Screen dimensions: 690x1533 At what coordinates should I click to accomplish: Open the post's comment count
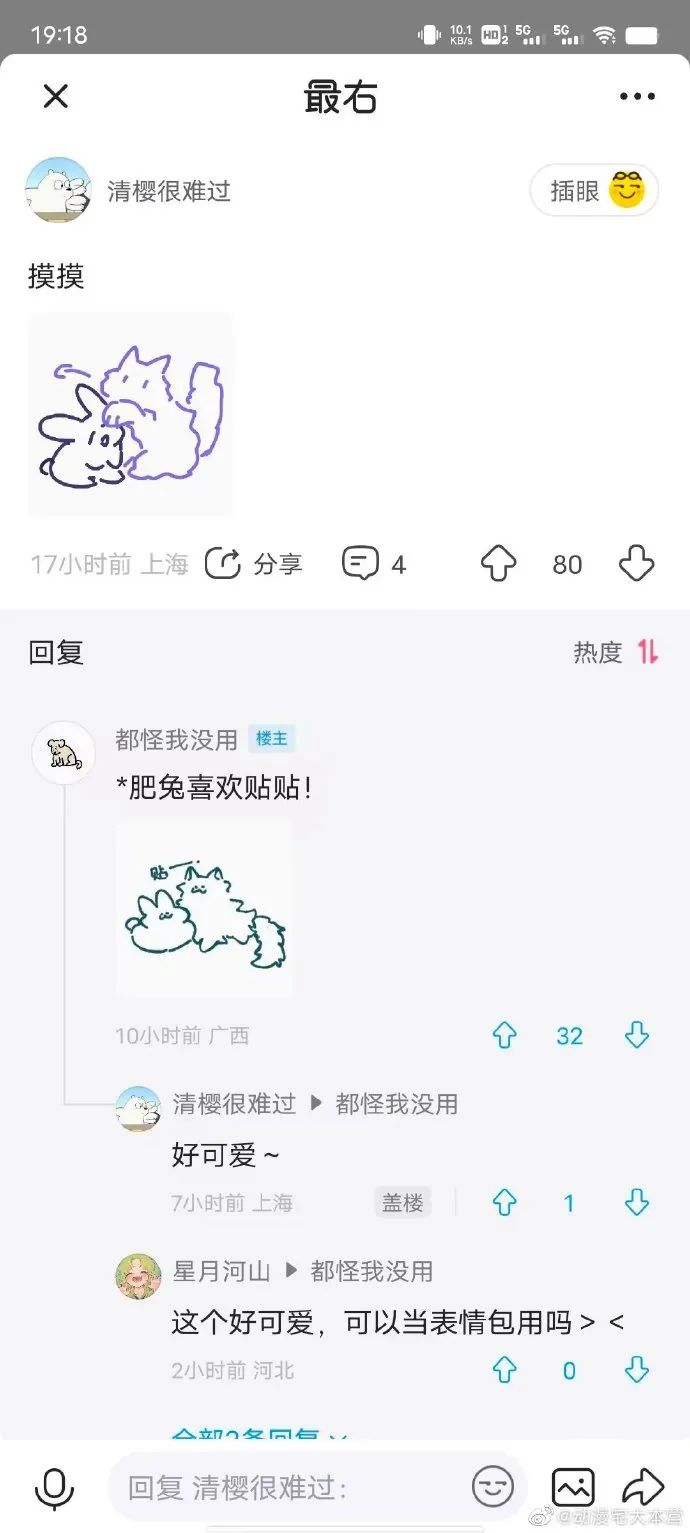point(374,564)
